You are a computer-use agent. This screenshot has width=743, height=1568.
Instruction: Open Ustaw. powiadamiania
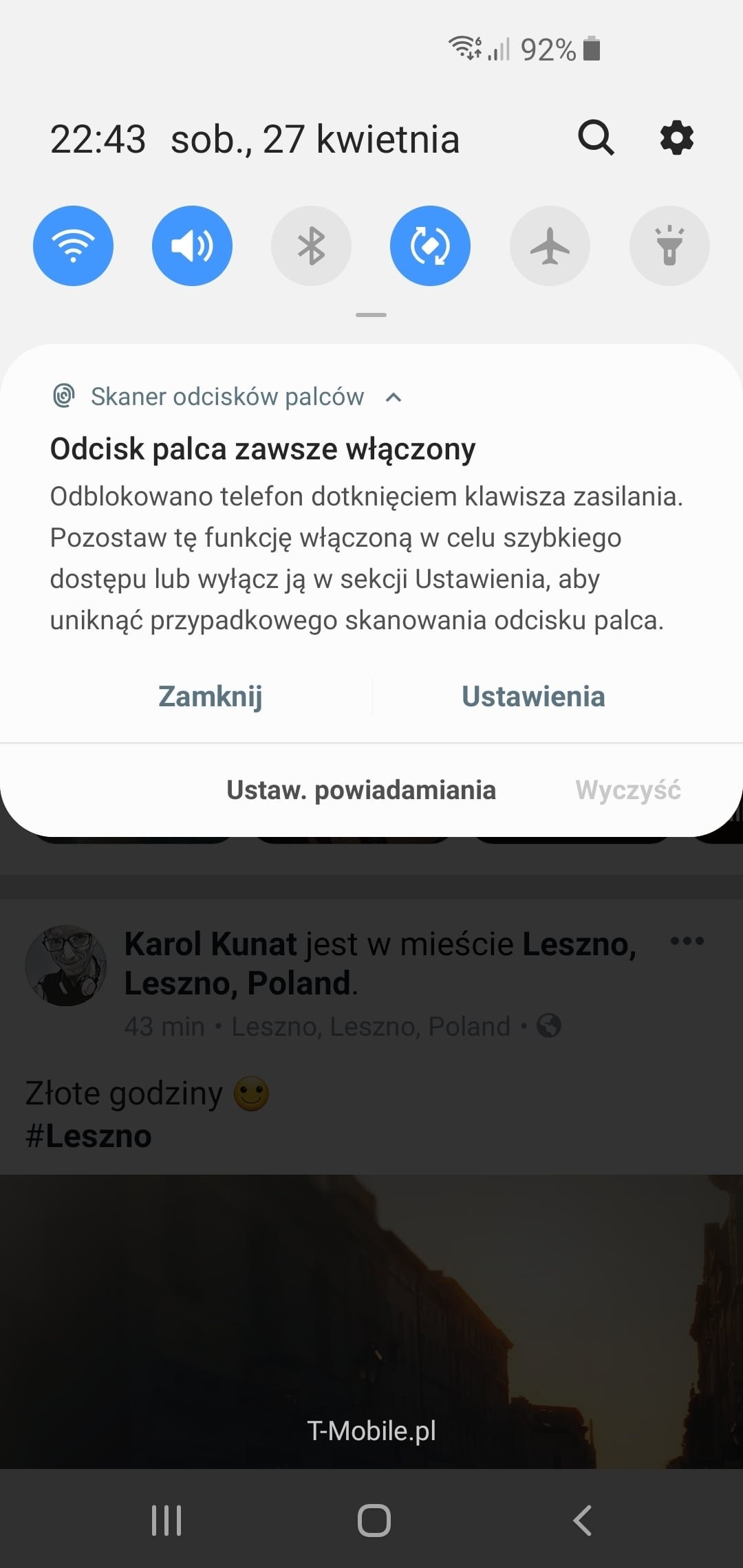click(x=361, y=790)
